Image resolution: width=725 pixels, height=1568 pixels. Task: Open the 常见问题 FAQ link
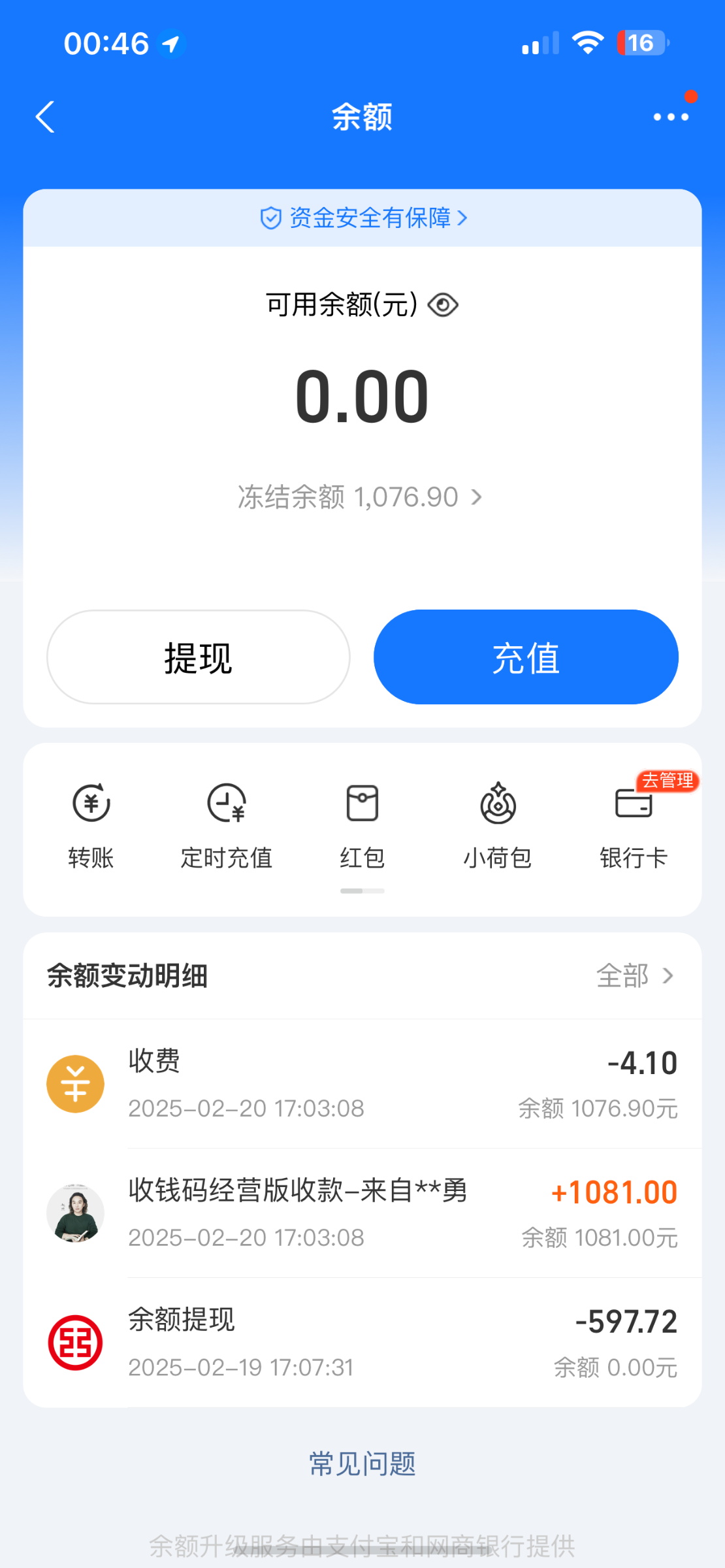click(x=362, y=1463)
